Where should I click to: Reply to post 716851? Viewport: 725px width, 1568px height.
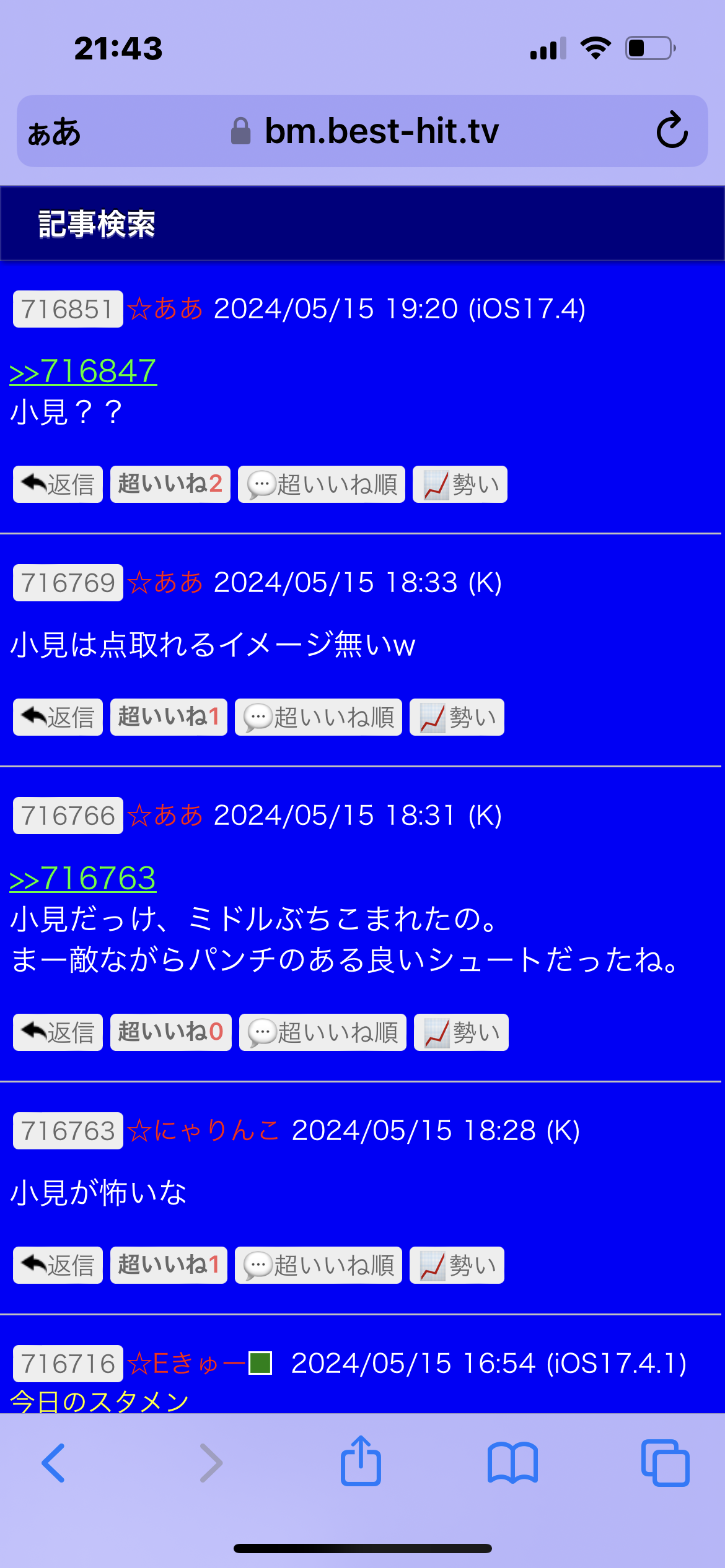(58, 484)
